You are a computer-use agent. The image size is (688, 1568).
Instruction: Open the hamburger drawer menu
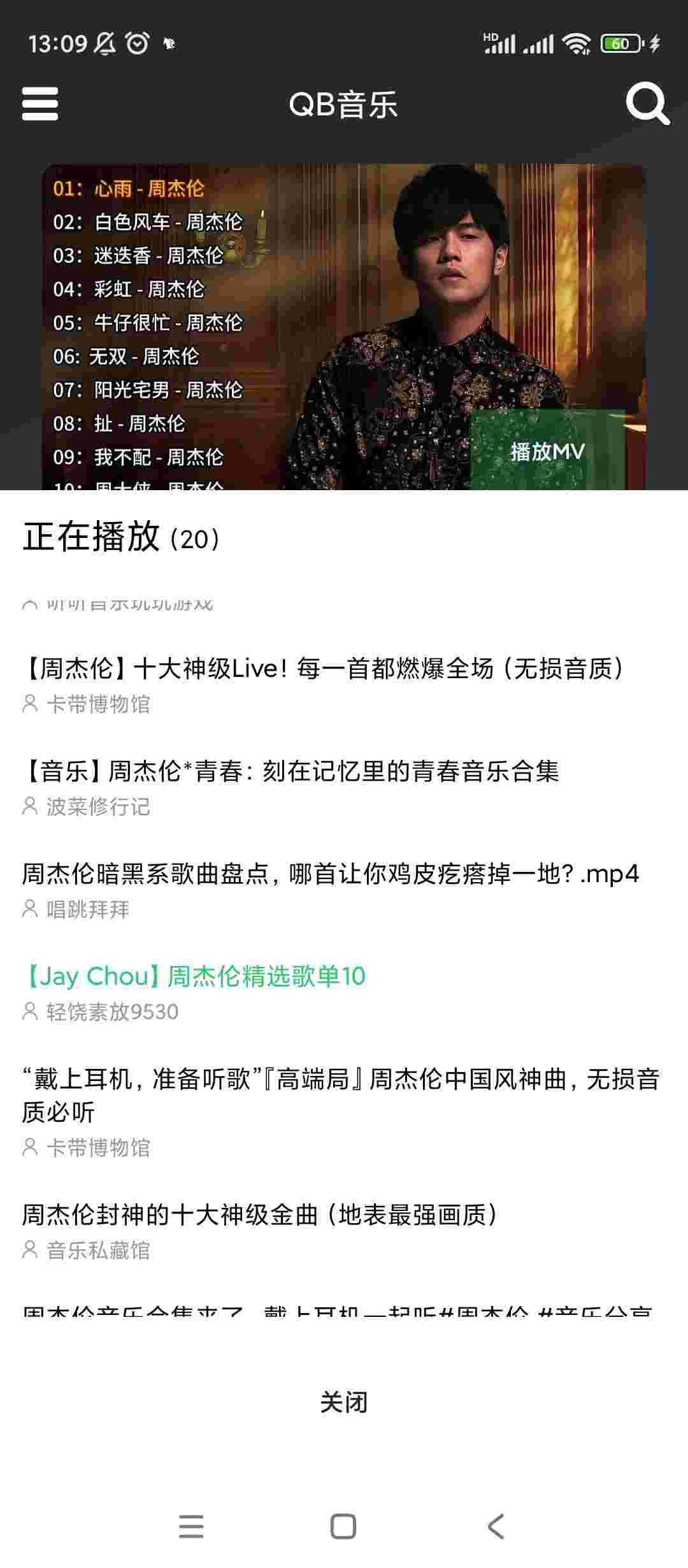point(39,104)
